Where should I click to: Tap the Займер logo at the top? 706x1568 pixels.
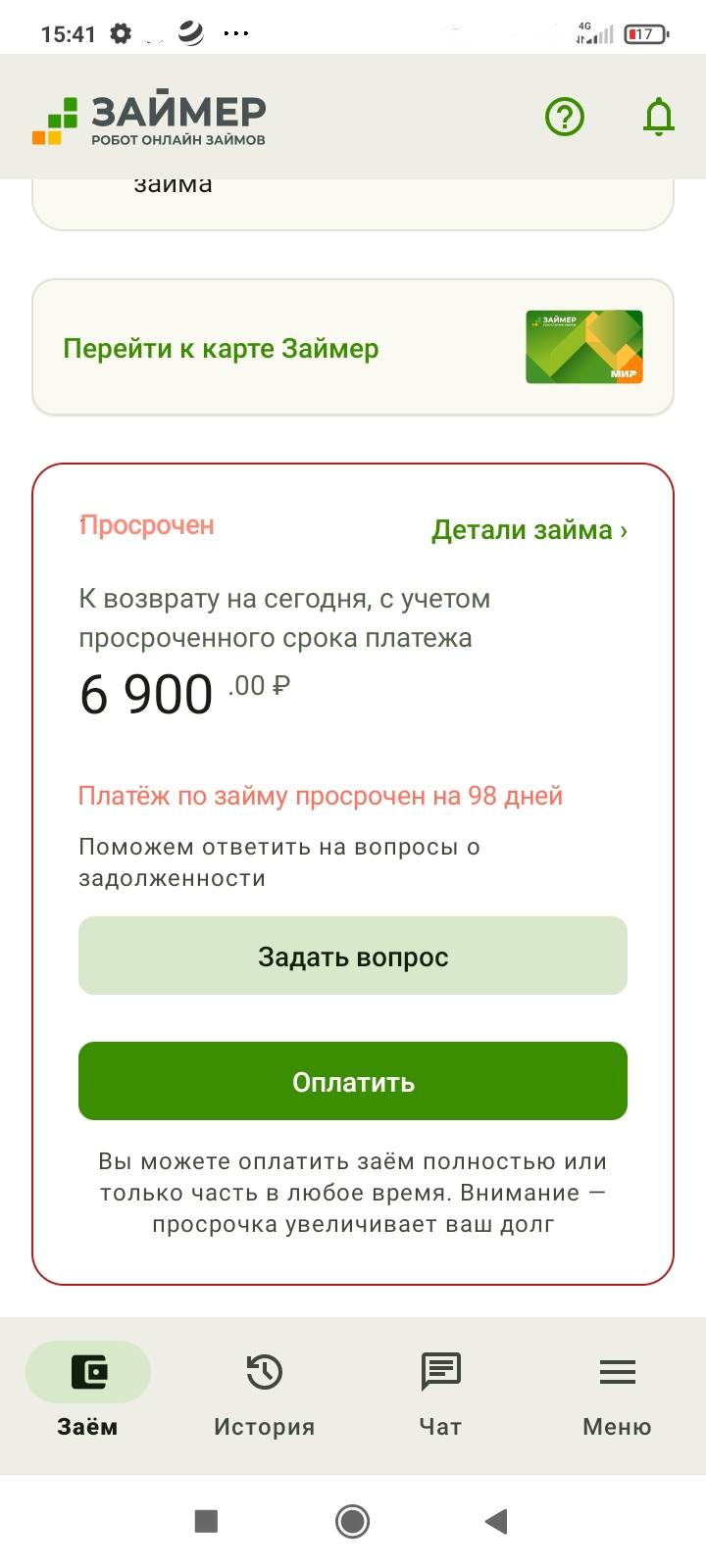(x=157, y=116)
